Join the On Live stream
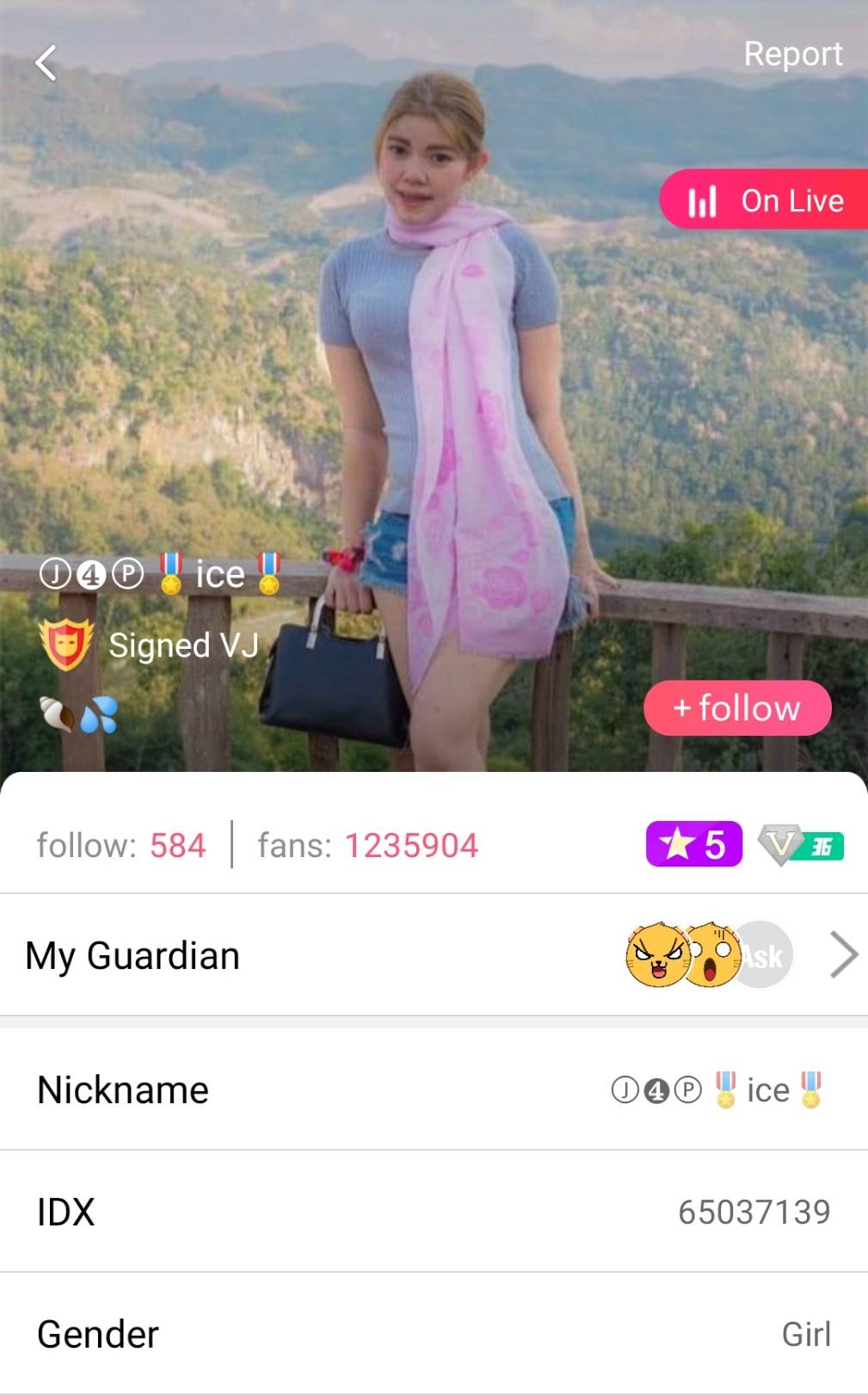 766,200
